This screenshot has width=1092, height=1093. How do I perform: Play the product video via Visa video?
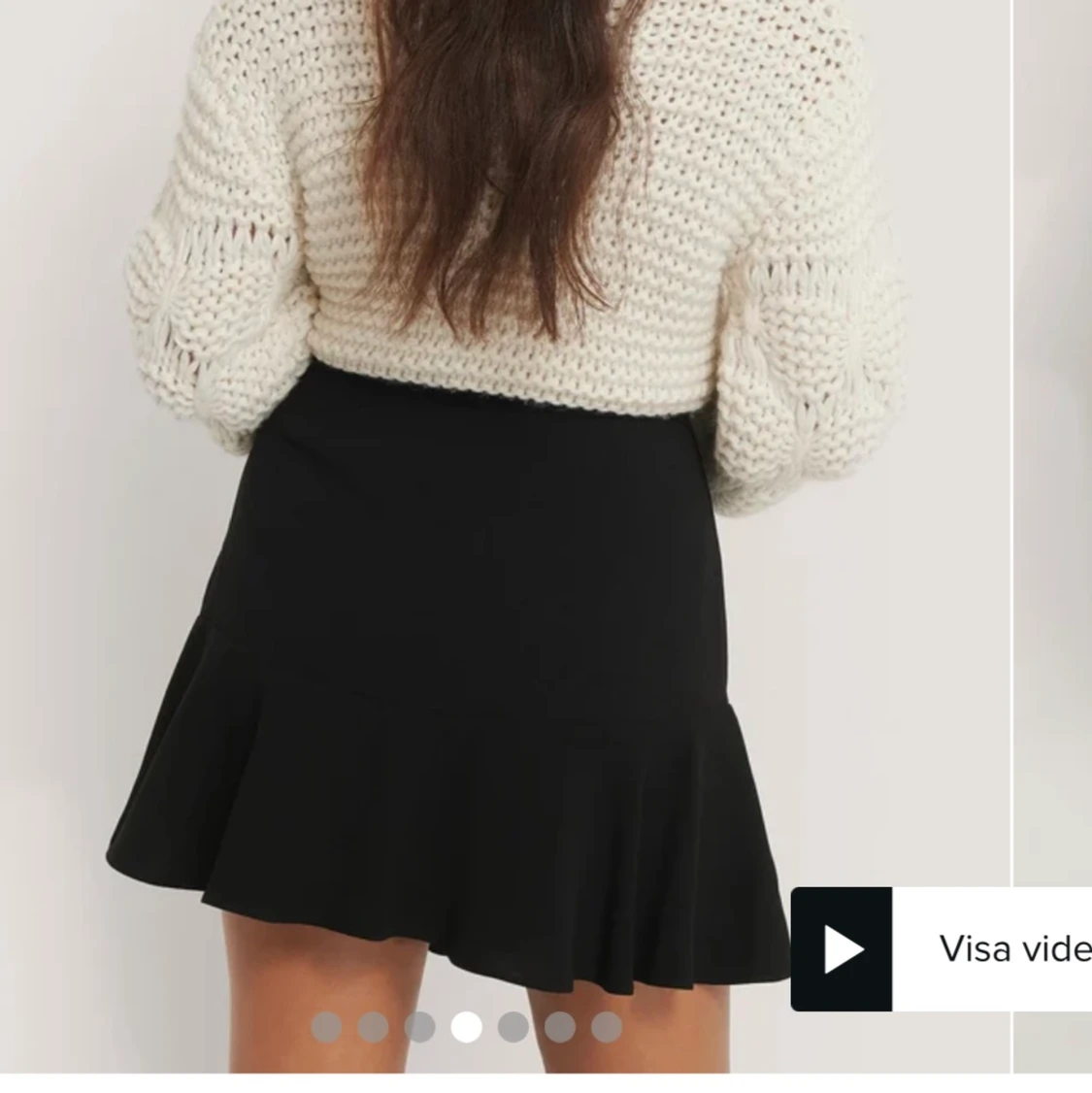941,948
